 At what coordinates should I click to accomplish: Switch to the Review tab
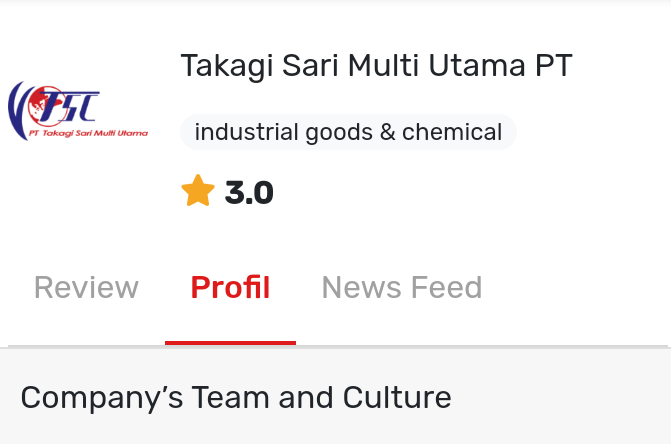pos(86,288)
